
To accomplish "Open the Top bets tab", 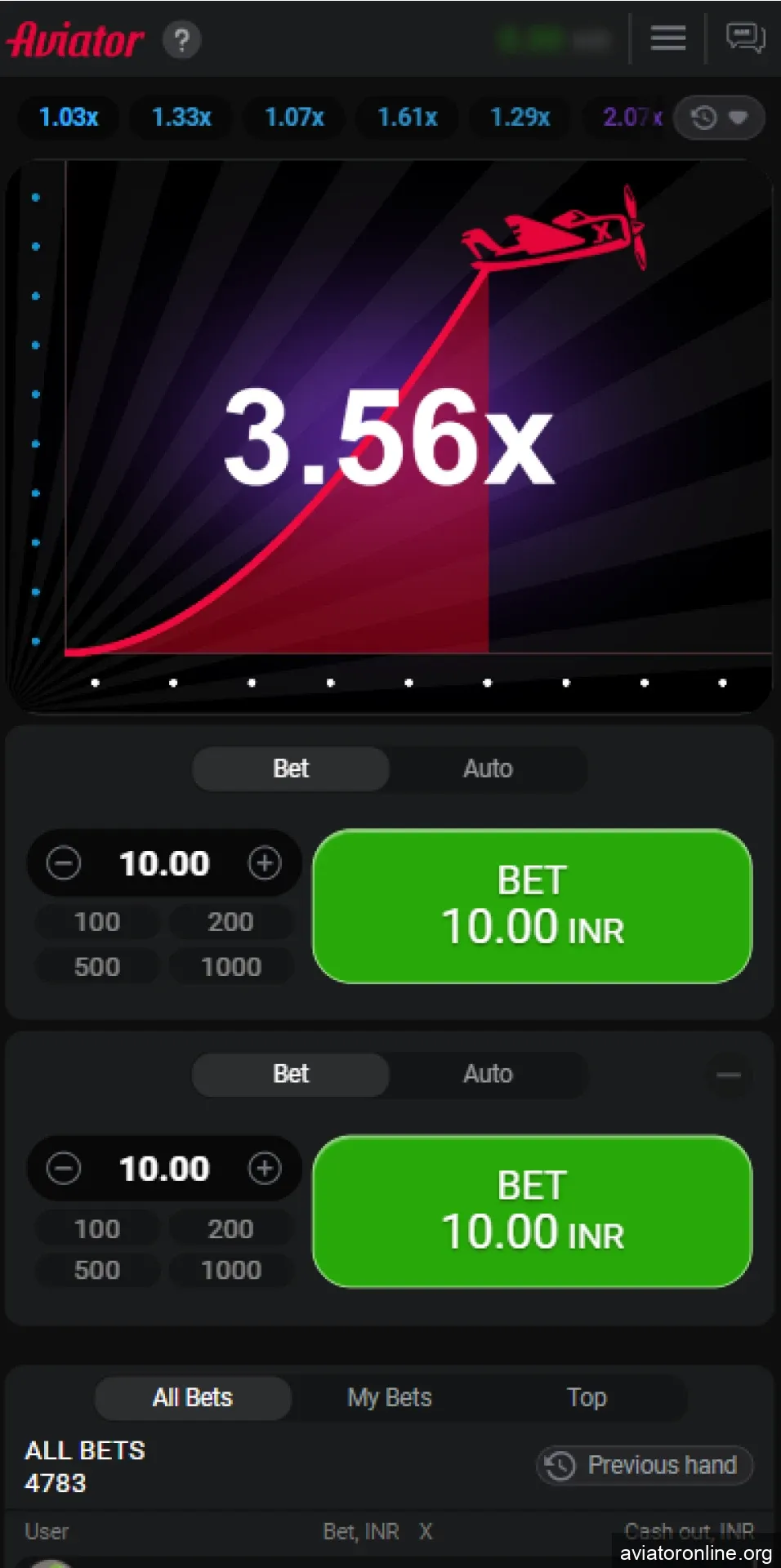I will point(586,1397).
